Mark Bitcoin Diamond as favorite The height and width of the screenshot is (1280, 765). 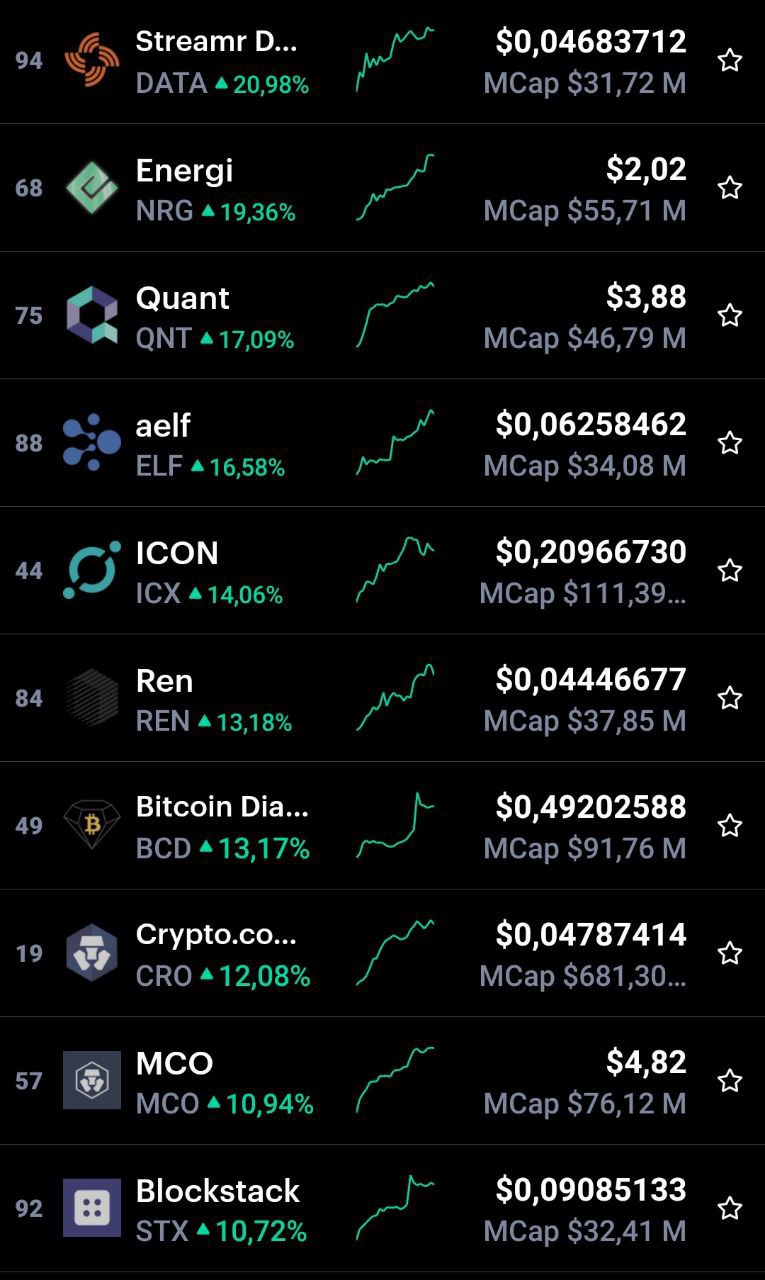[x=730, y=825]
